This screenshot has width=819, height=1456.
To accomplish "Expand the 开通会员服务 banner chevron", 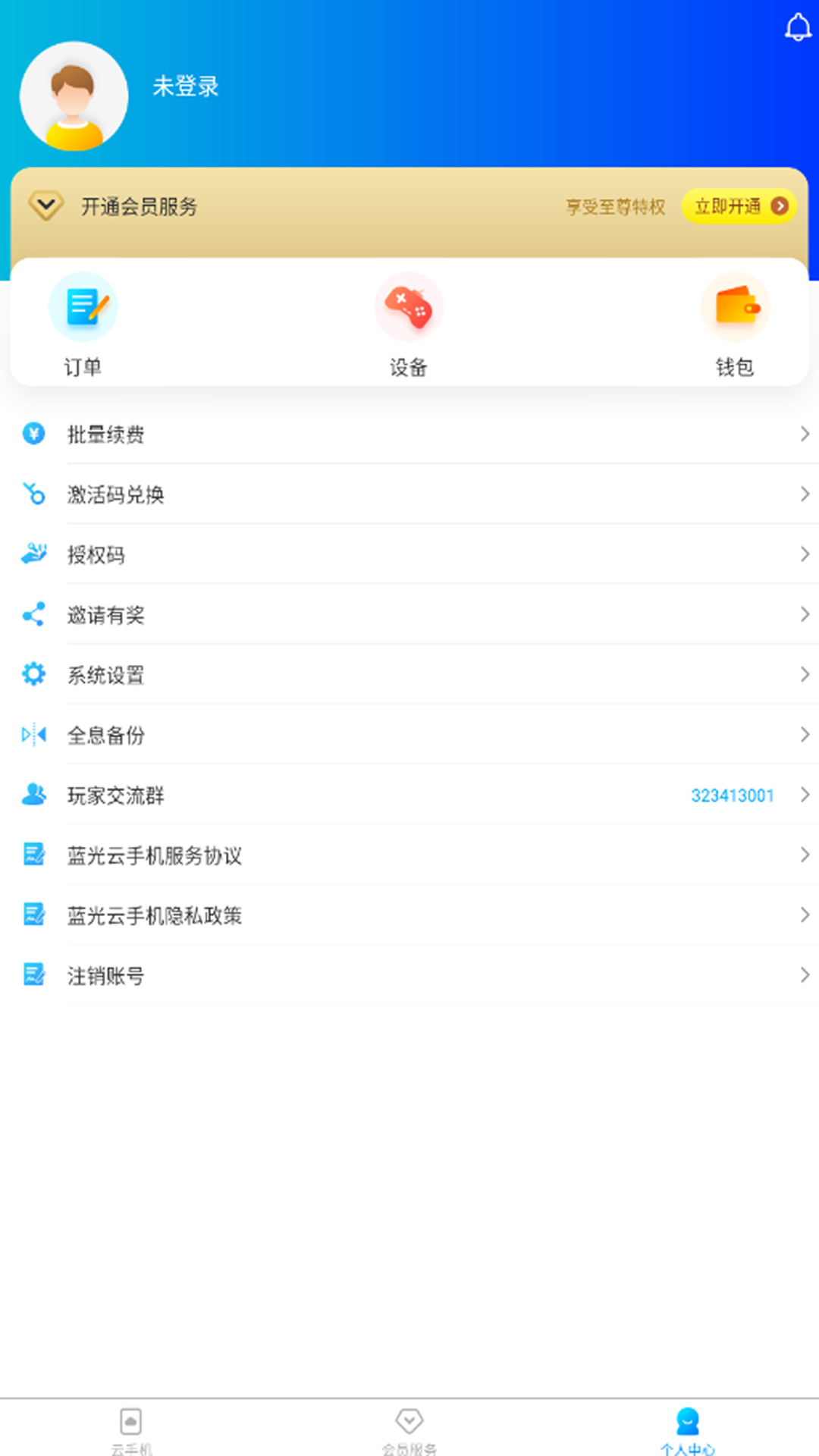I will [x=45, y=206].
